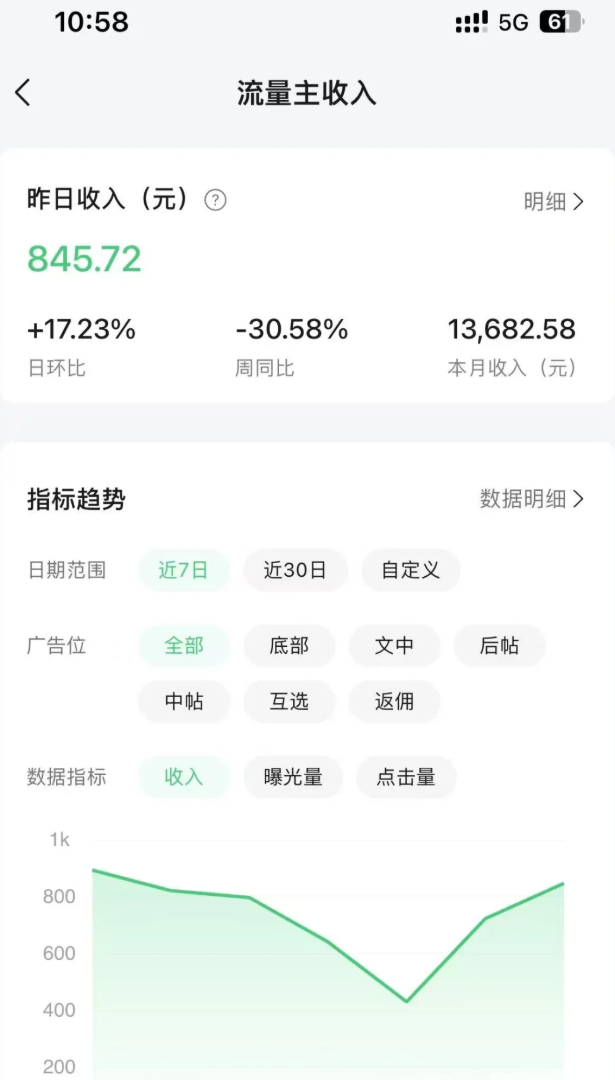Choose 自定义 date range
Image resolution: width=615 pixels, height=1080 pixels.
click(x=410, y=570)
